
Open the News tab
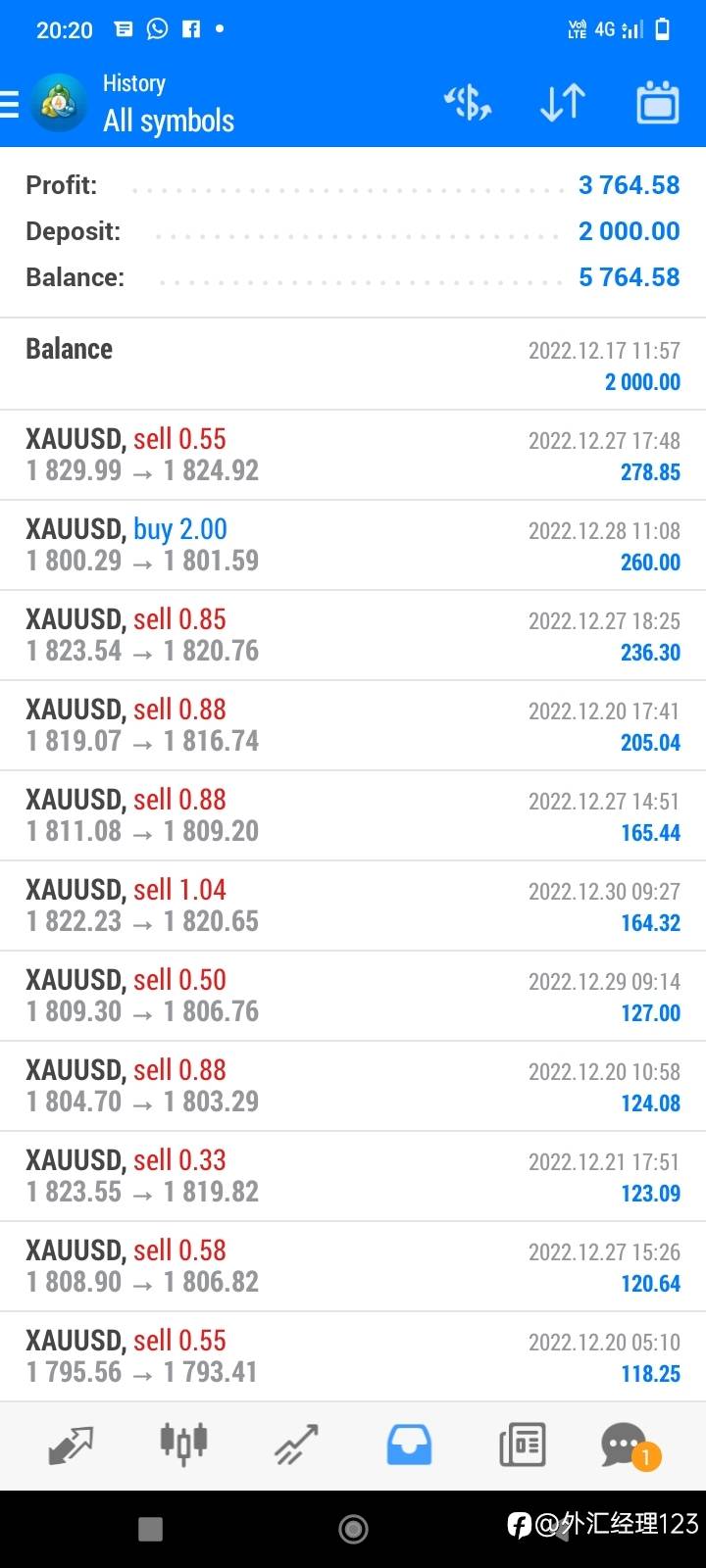point(522,1445)
